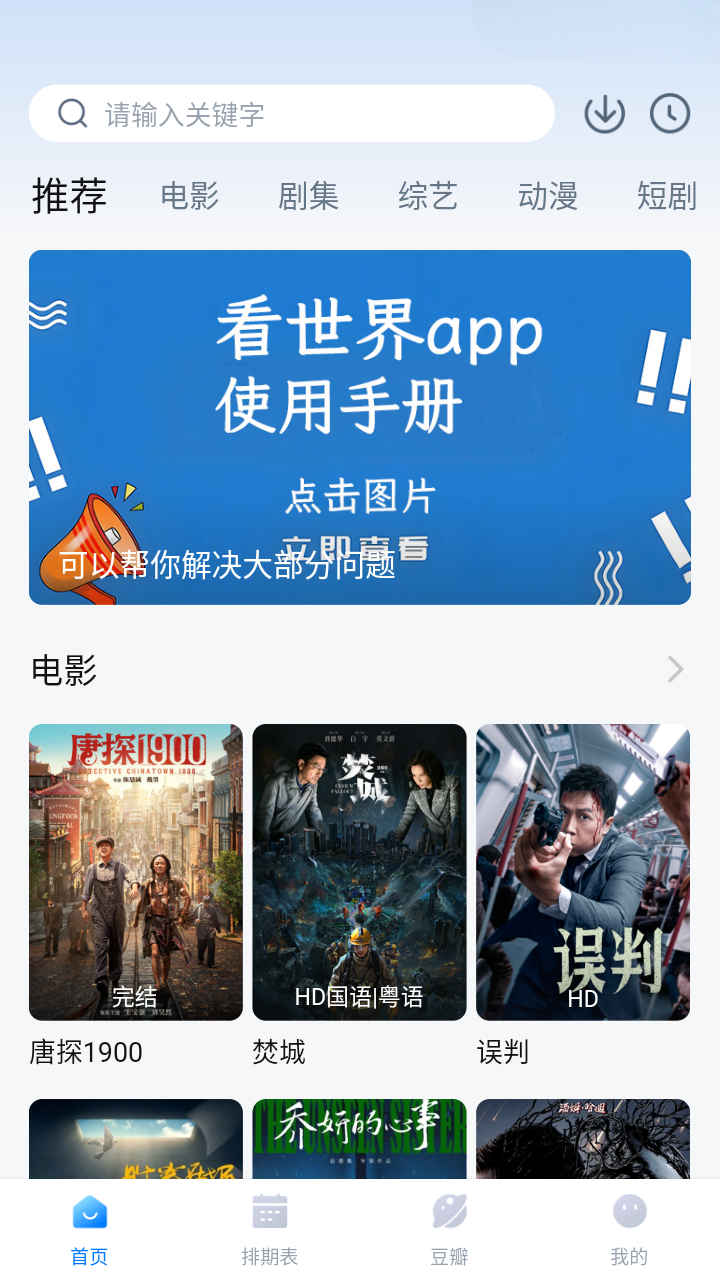Open the 看世界app使用手册 banner
720x1280 pixels.
360,427
